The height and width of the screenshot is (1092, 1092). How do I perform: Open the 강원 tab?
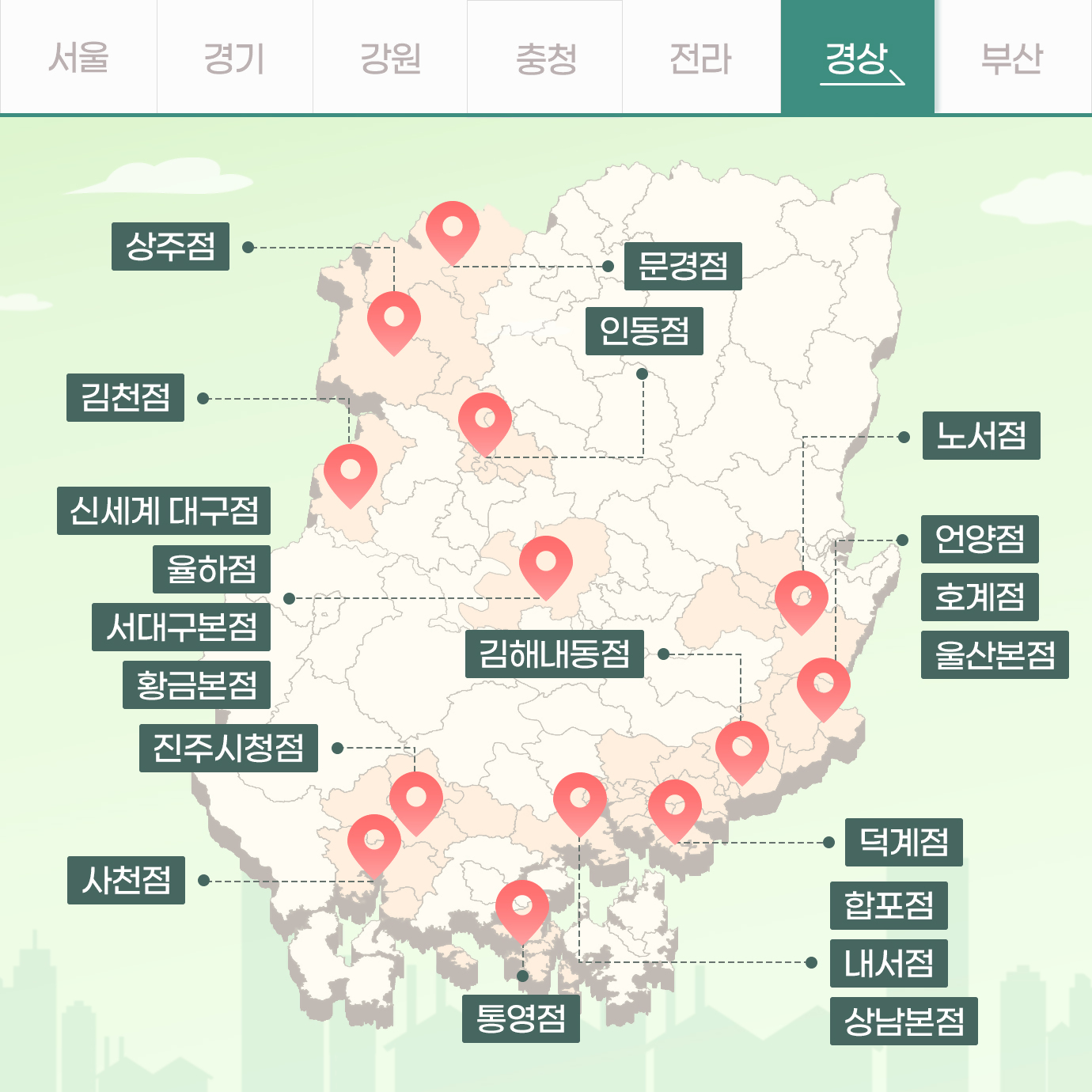click(390, 58)
